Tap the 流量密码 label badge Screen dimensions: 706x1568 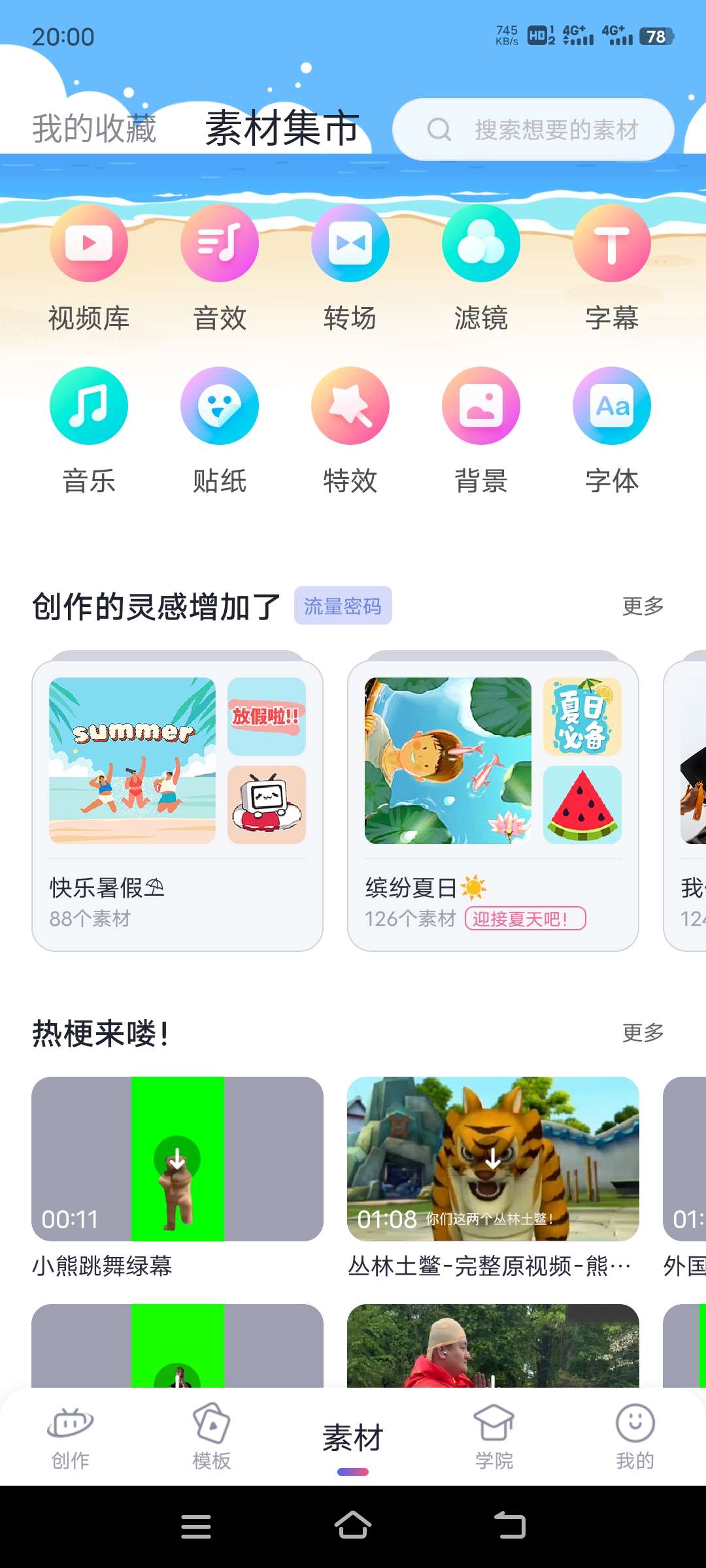tap(343, 606)
